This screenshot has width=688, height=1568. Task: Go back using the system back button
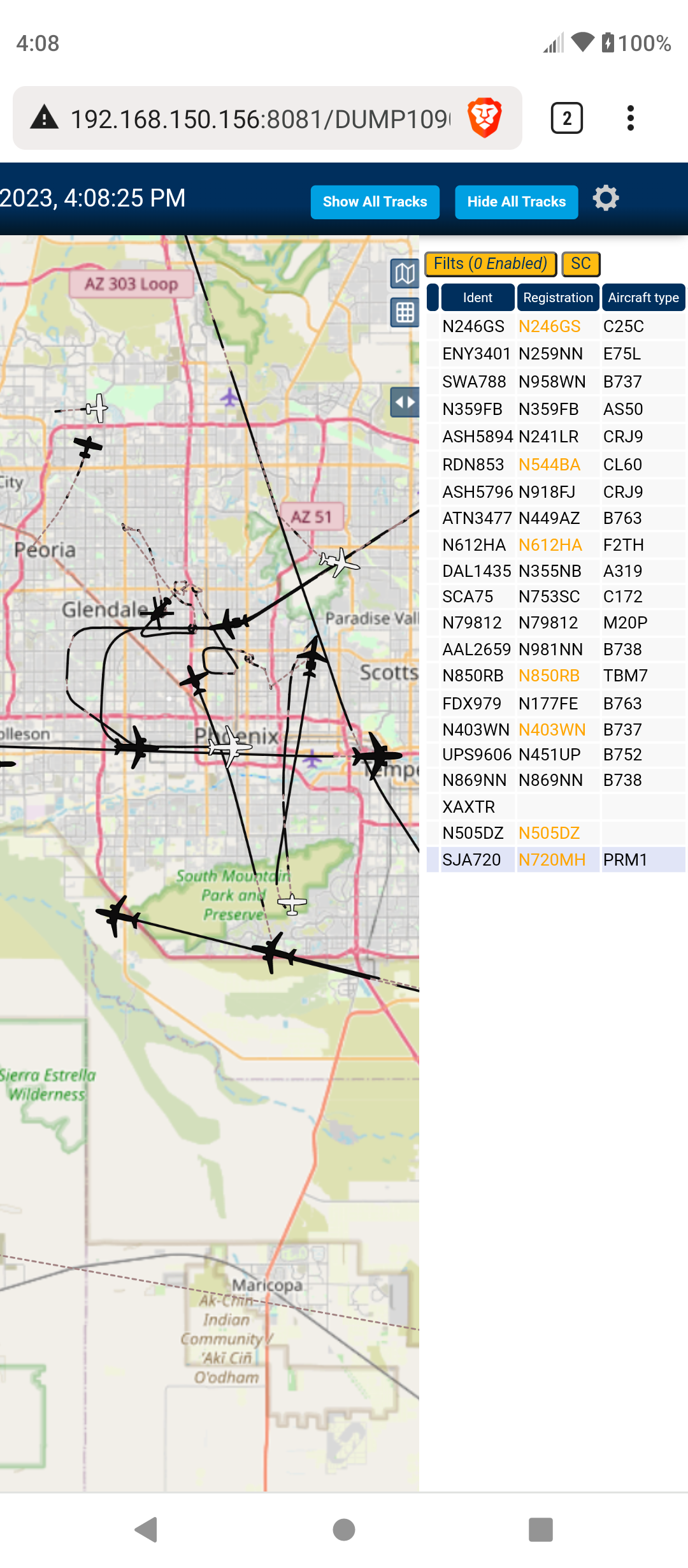147,1529
